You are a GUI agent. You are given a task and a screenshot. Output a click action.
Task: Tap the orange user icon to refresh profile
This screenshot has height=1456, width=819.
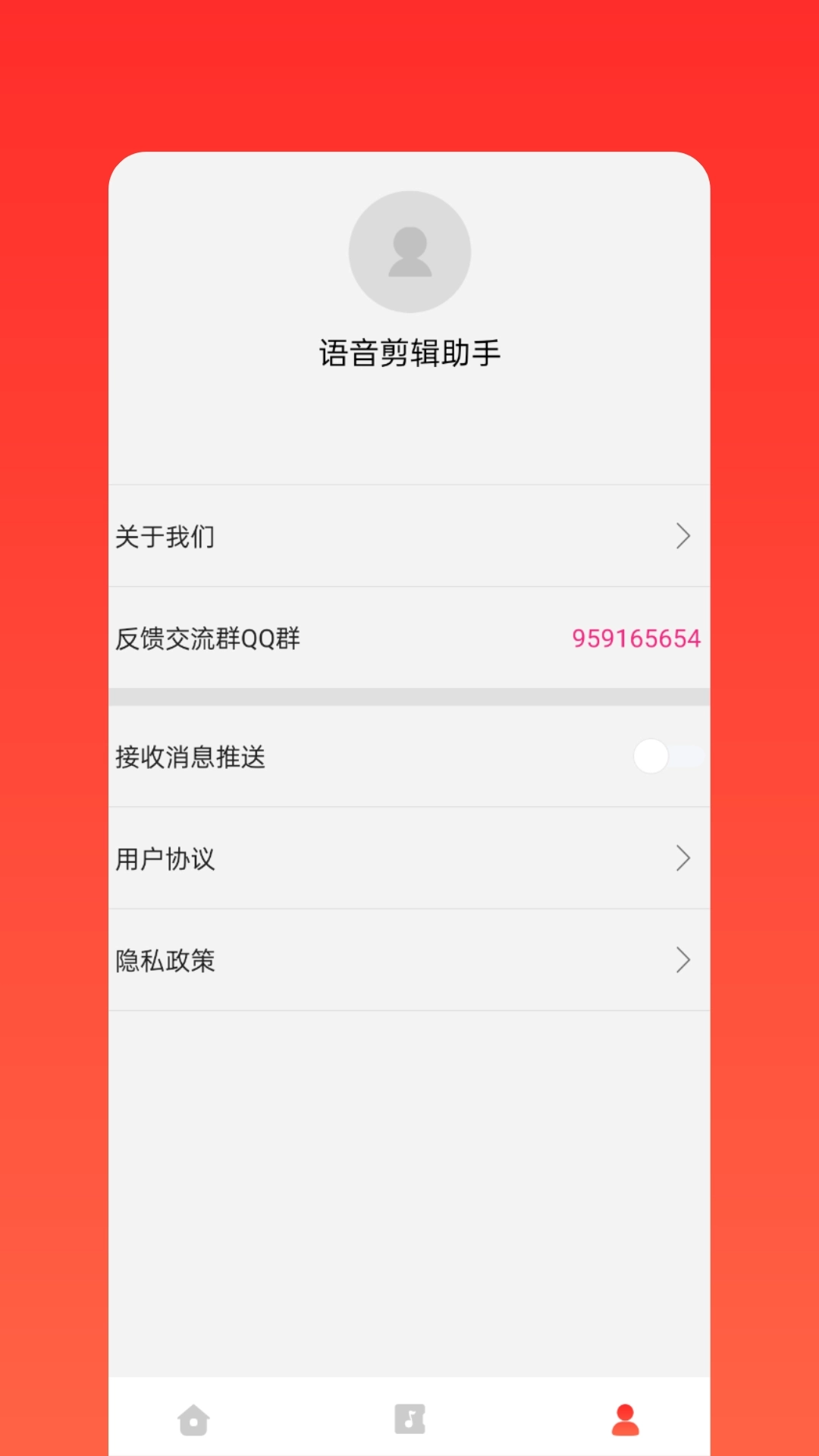point(625,1420)
